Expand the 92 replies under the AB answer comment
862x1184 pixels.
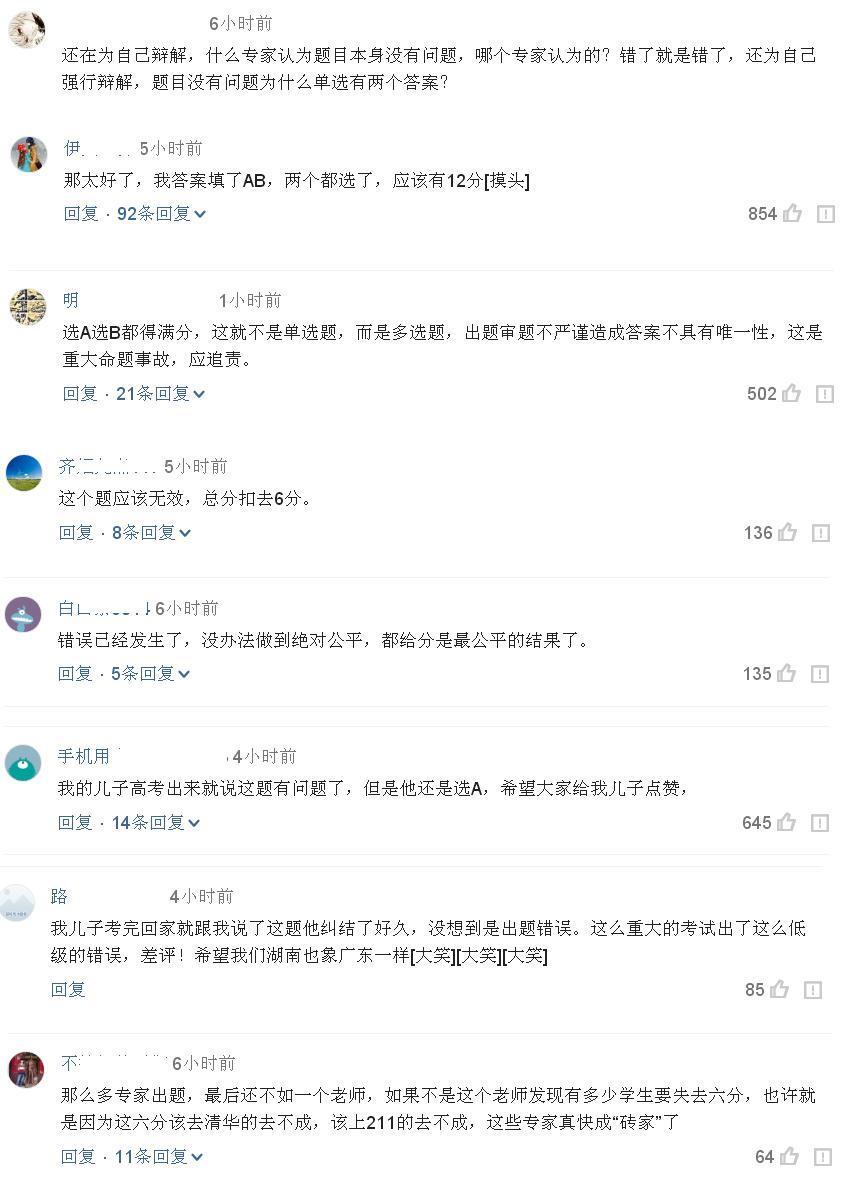162,213
